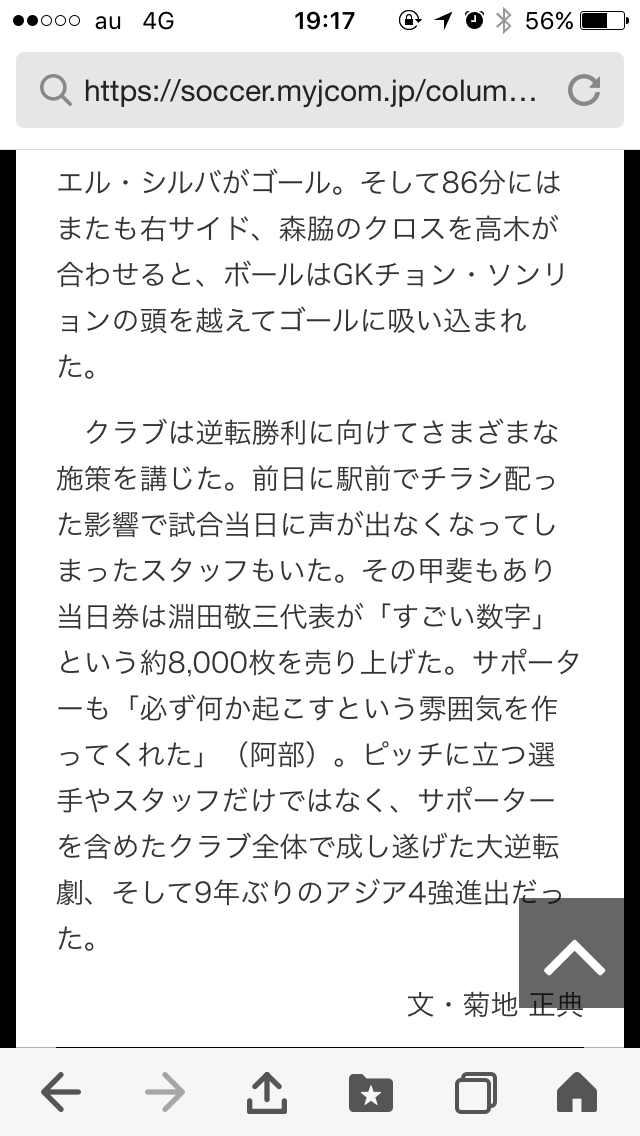
Task: Open the bookmarks folder
Action: pyautogui.click(x=371, y=1092)
